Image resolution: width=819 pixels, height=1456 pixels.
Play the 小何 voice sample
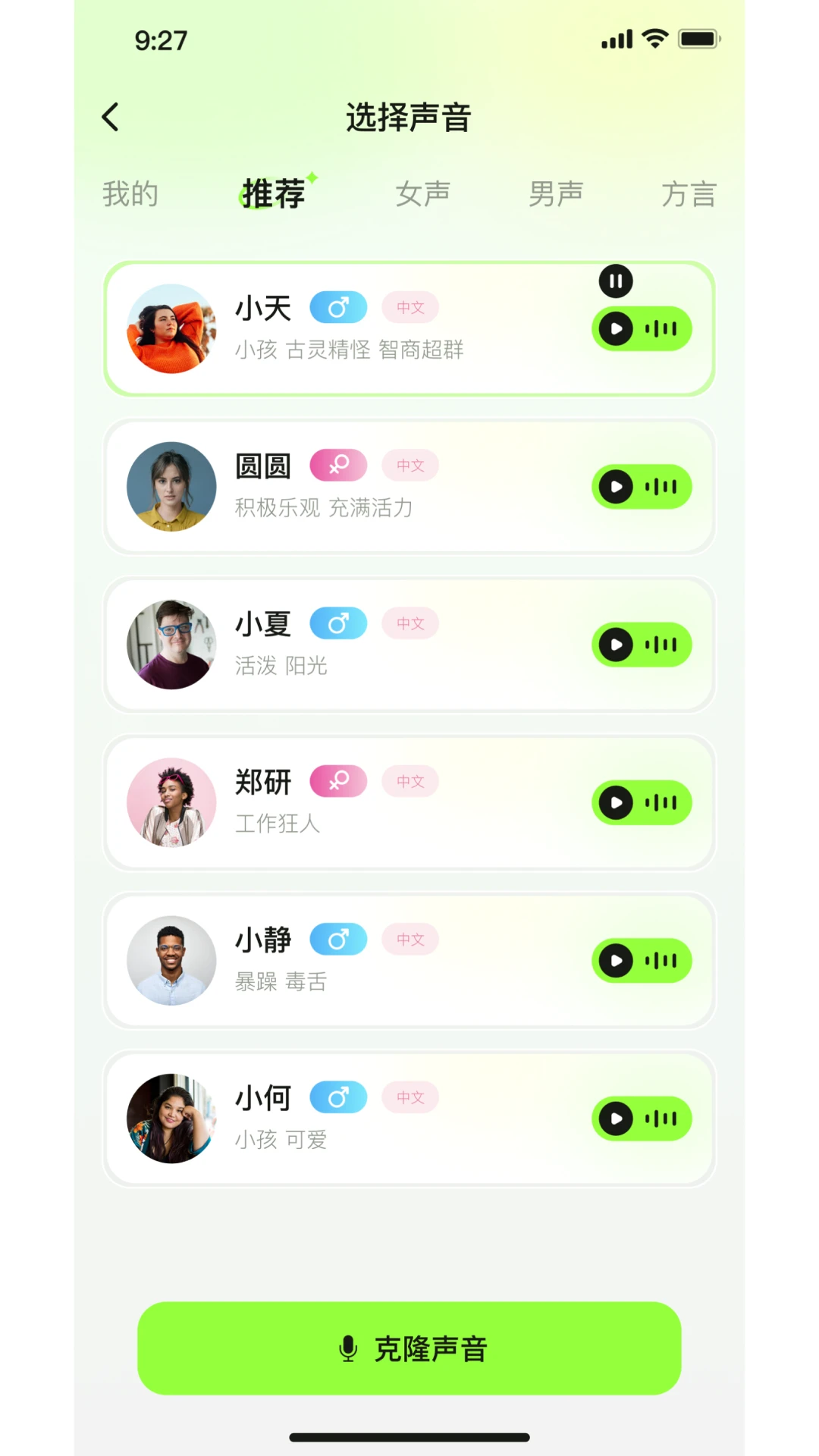617,1119
